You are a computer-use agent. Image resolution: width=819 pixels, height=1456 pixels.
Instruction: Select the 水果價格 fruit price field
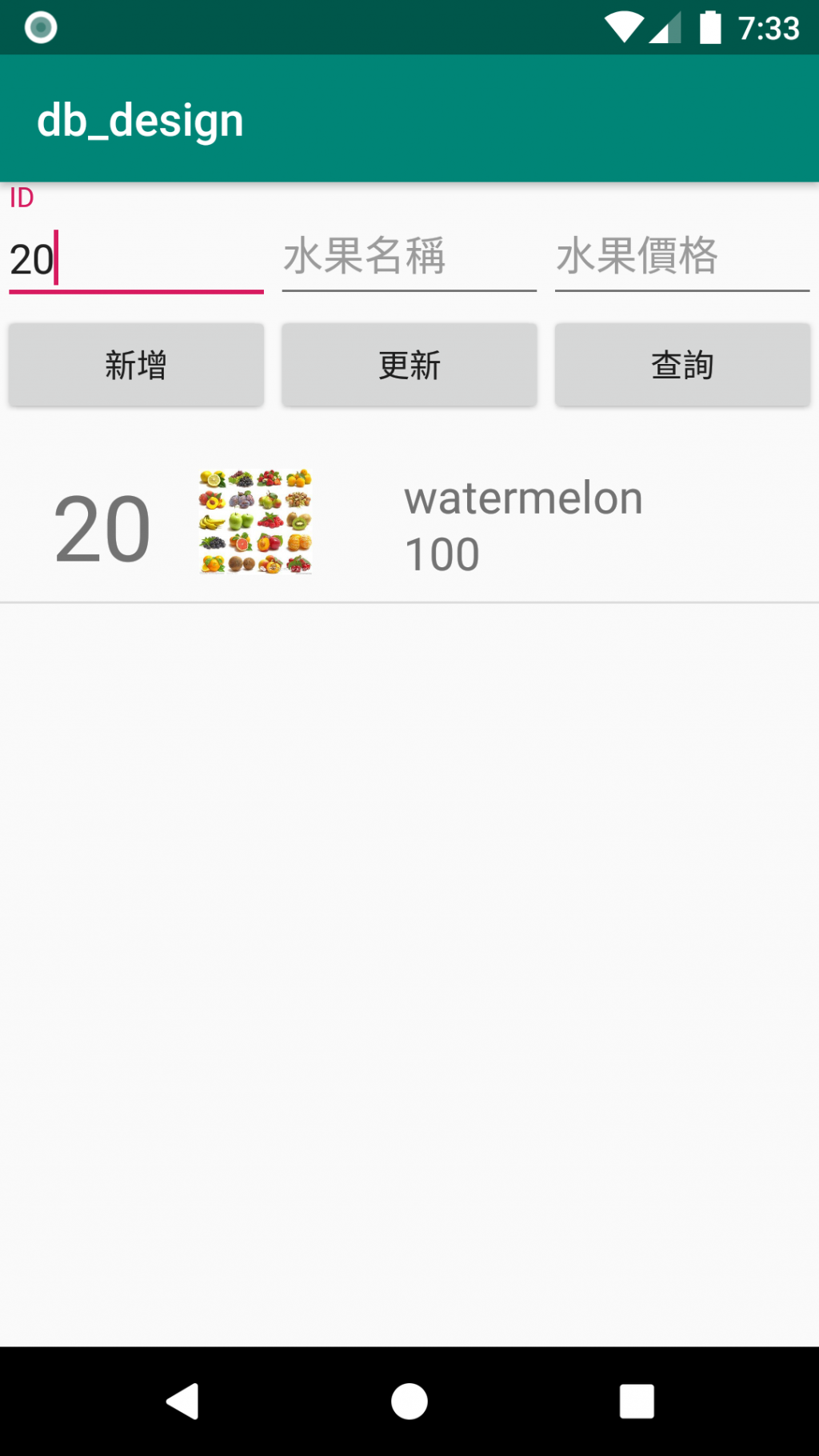tap(681, 258)
